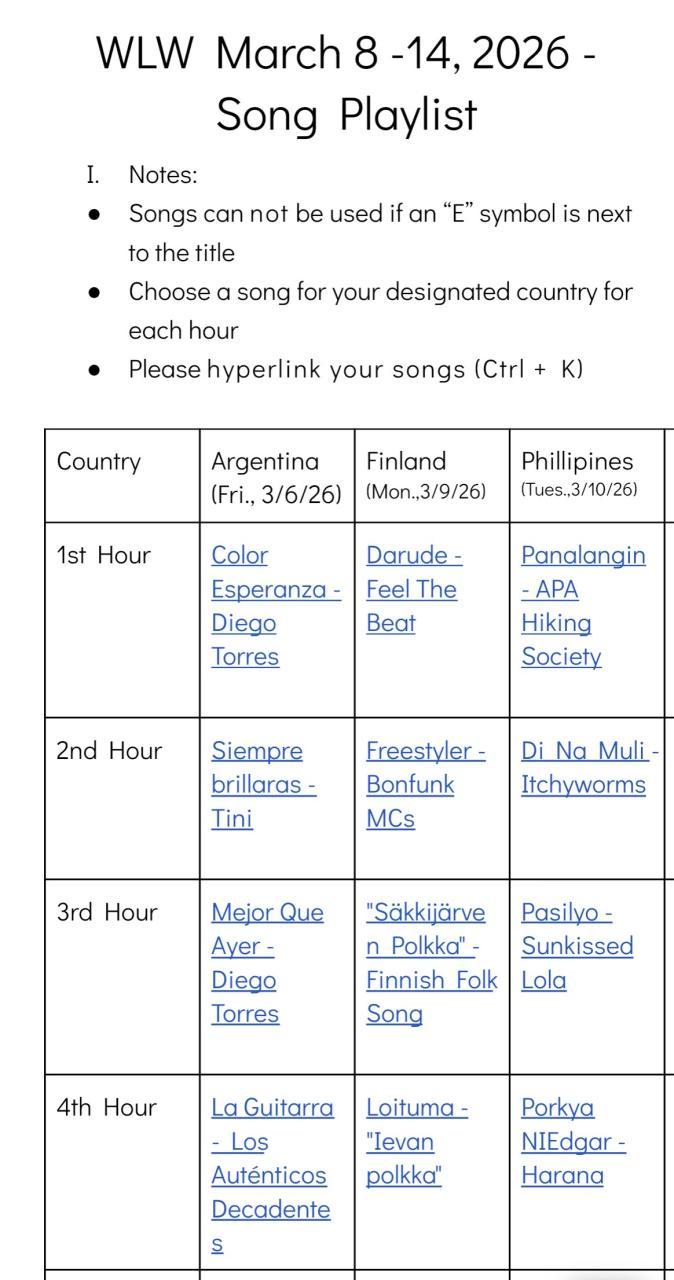Image resolution: width=674 pixels, height=1280 pixels.
Task: Open Panalangin - APA Hiking Society link
Action: (583, 589)
